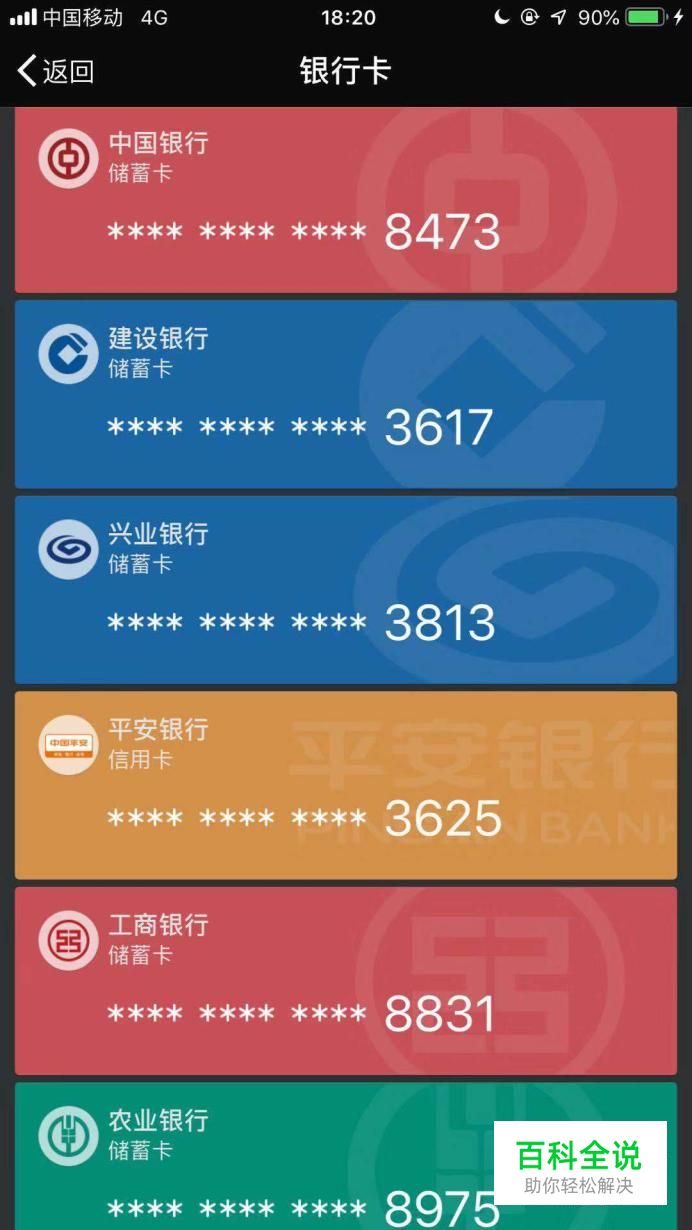View the 平安银行 credit card ending 3625

click(346, 785)
